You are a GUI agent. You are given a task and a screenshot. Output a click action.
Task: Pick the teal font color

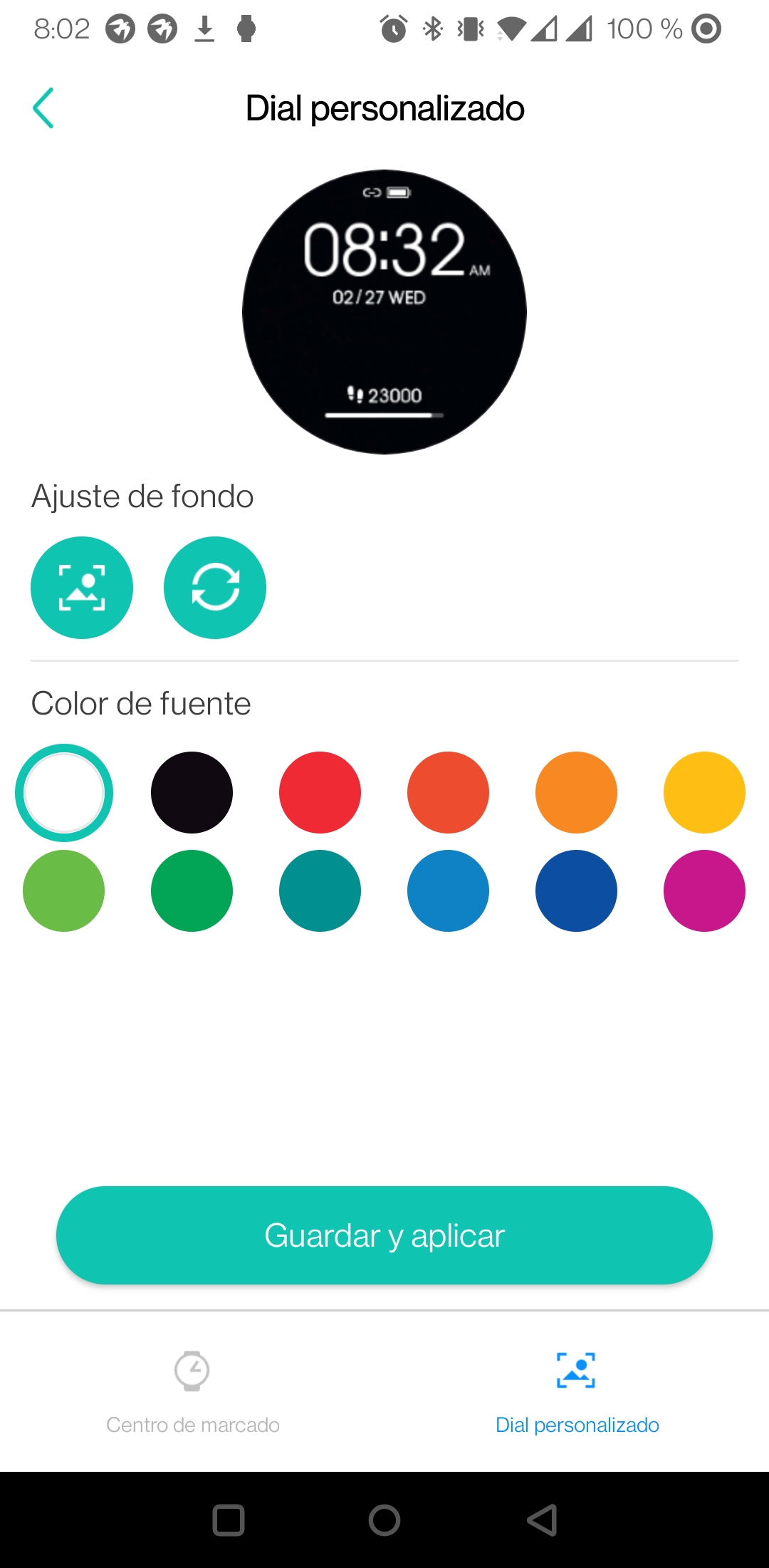320,891
